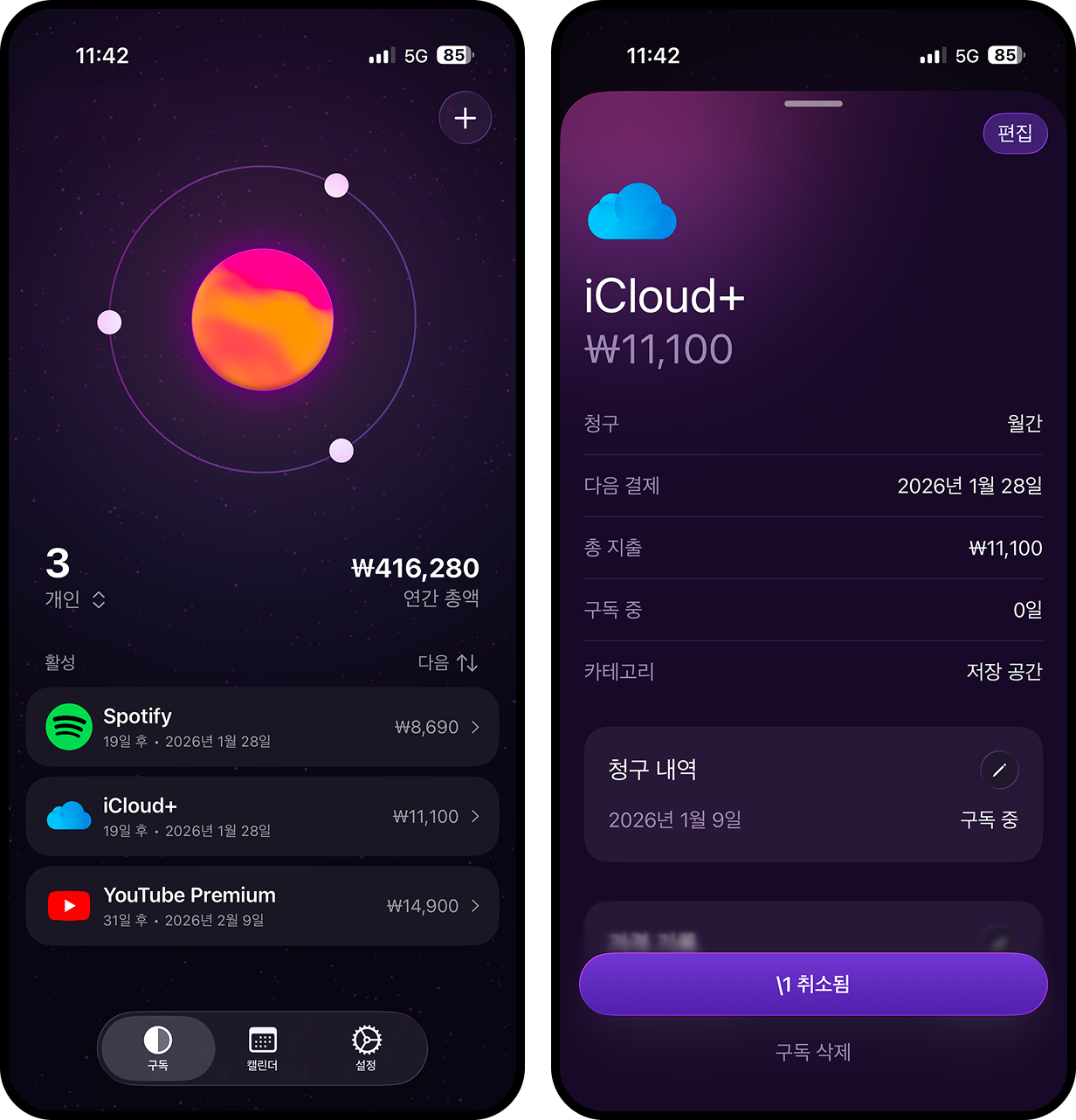Add a new subscription with plus button

pyautogui.click(x=465, y=118)
